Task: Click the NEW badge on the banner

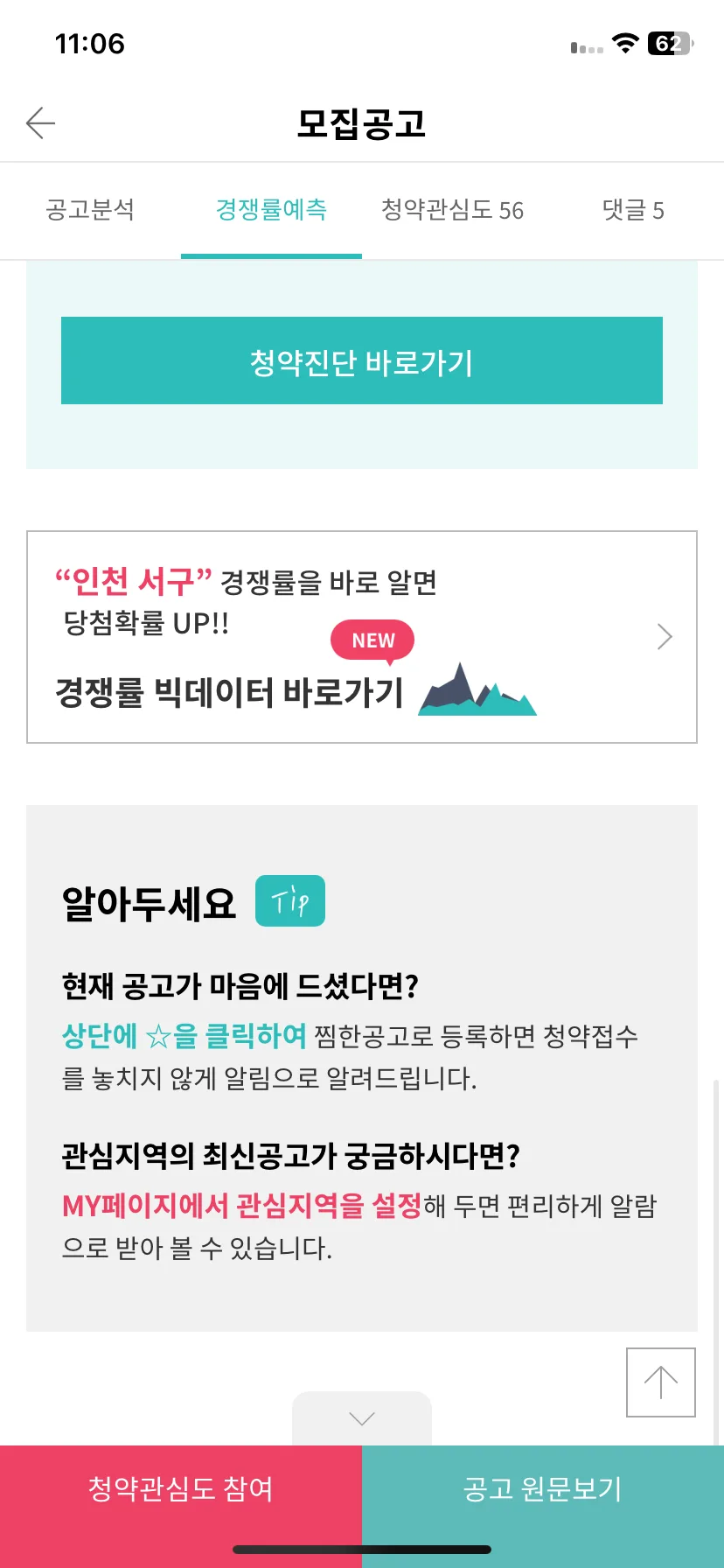Action: (371, 640)
